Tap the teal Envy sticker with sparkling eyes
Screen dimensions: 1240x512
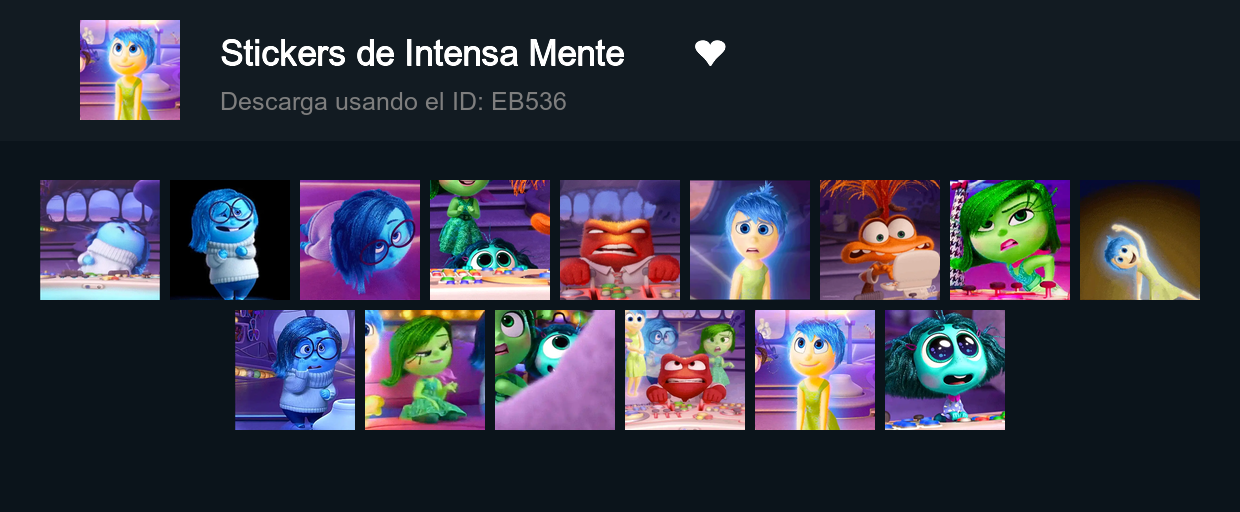pos(945,370)
